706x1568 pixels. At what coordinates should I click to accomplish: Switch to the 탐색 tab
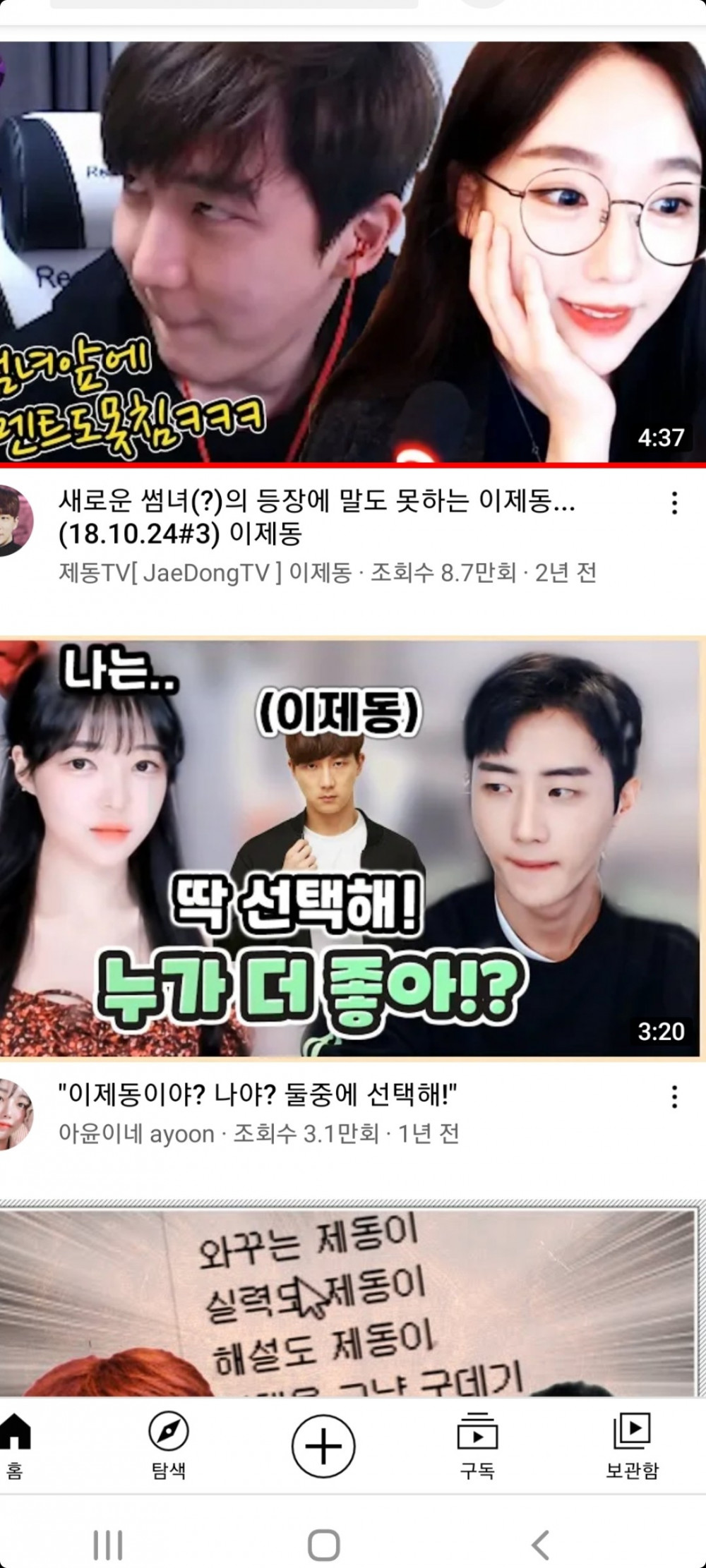point(169,1448)
